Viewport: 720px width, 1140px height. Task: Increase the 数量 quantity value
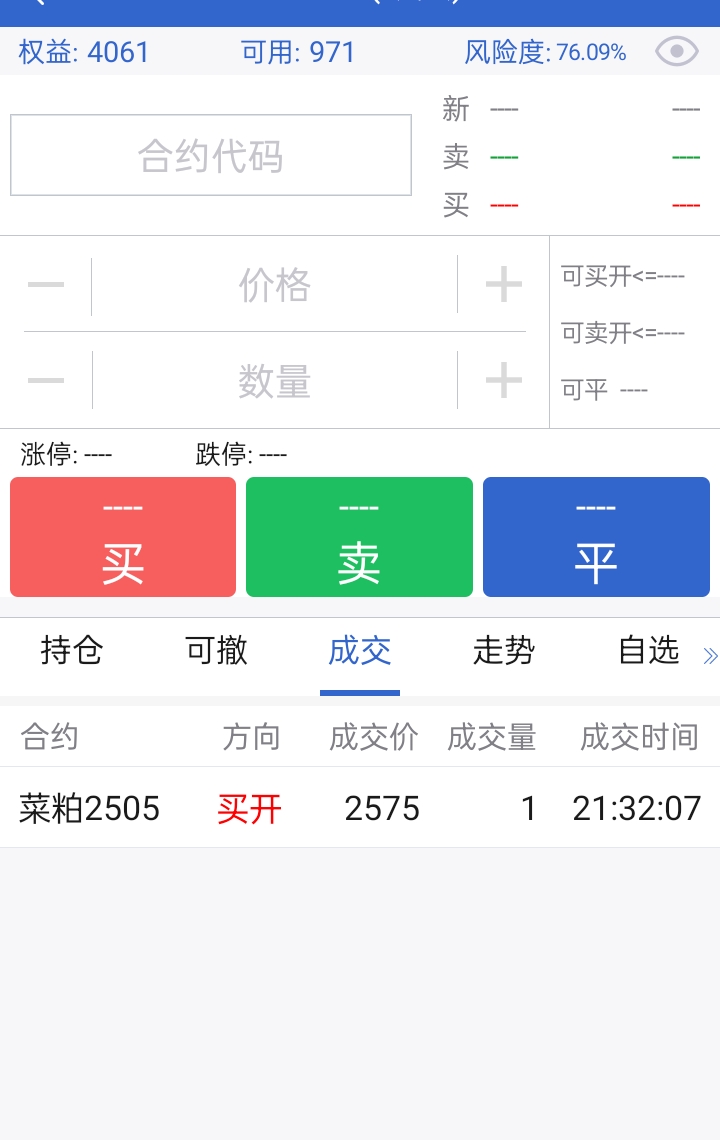tap(503, 381)
